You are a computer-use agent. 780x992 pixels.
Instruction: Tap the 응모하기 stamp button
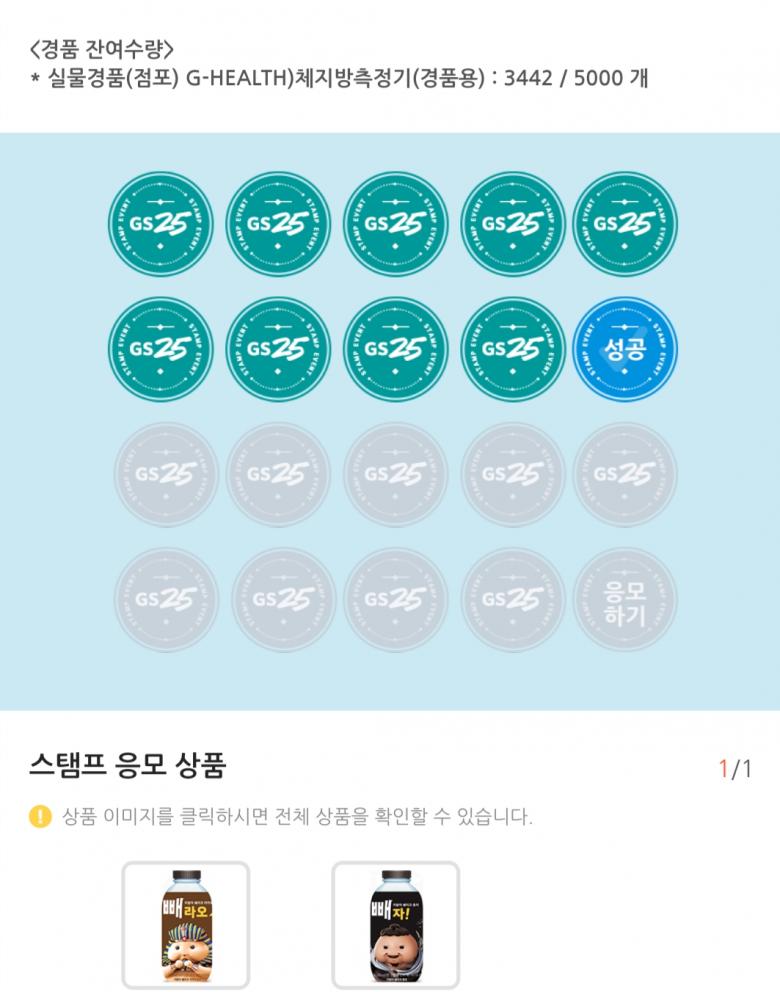point(625,600)
